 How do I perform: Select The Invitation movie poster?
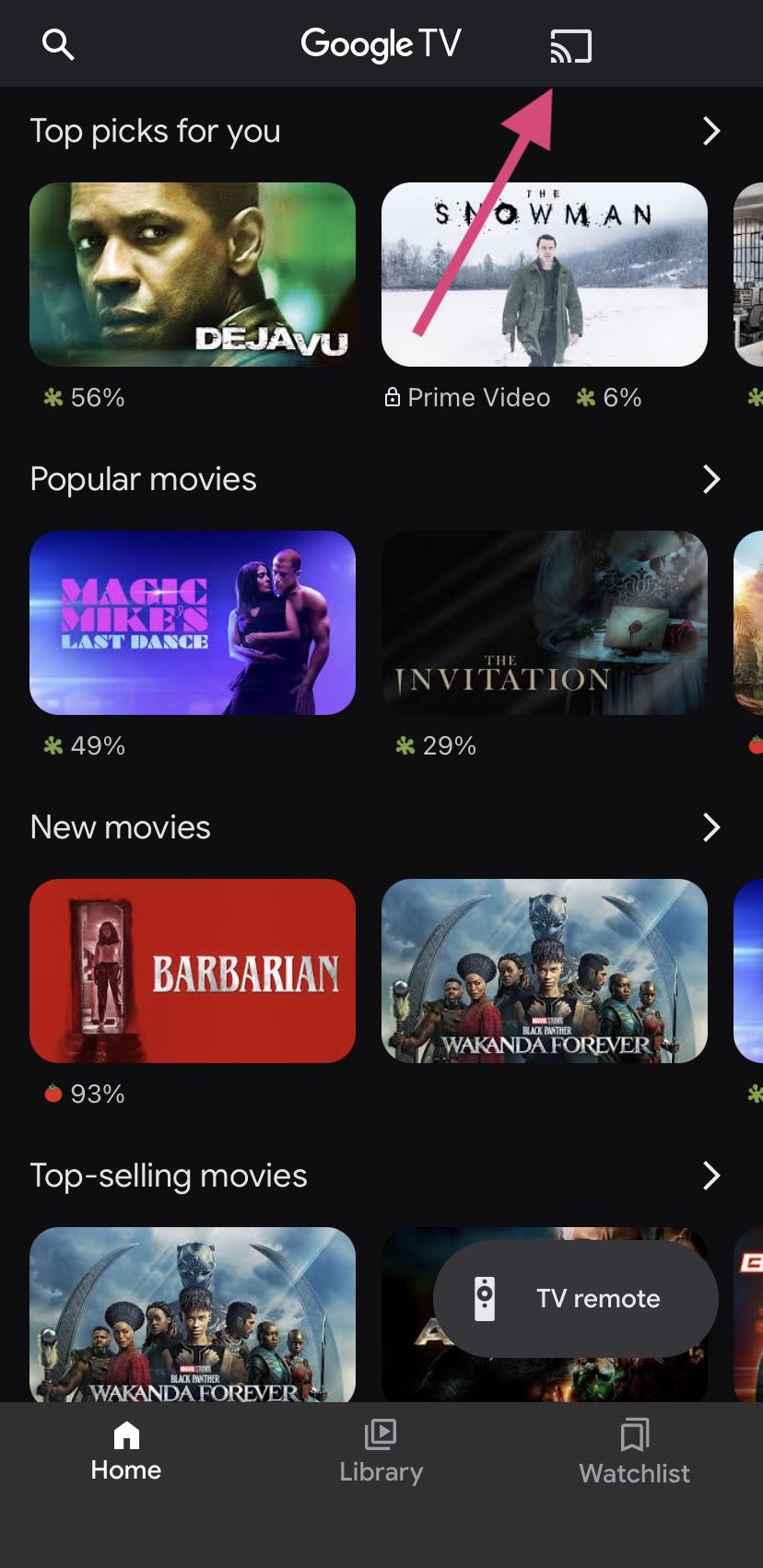coord(544,623)
